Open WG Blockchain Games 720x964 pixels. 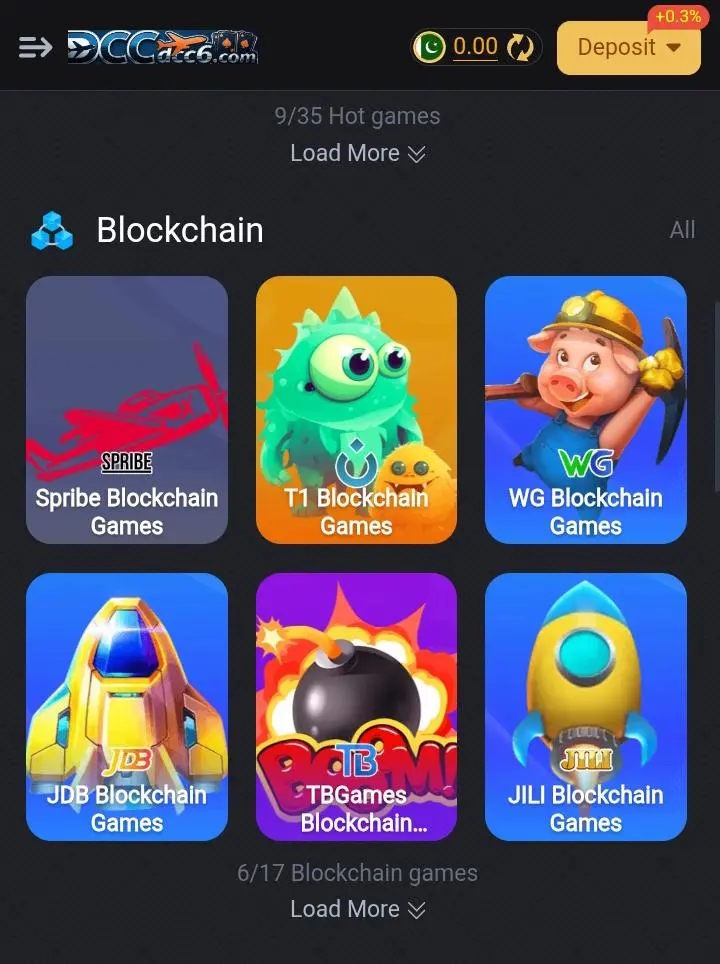coord(586,410)
